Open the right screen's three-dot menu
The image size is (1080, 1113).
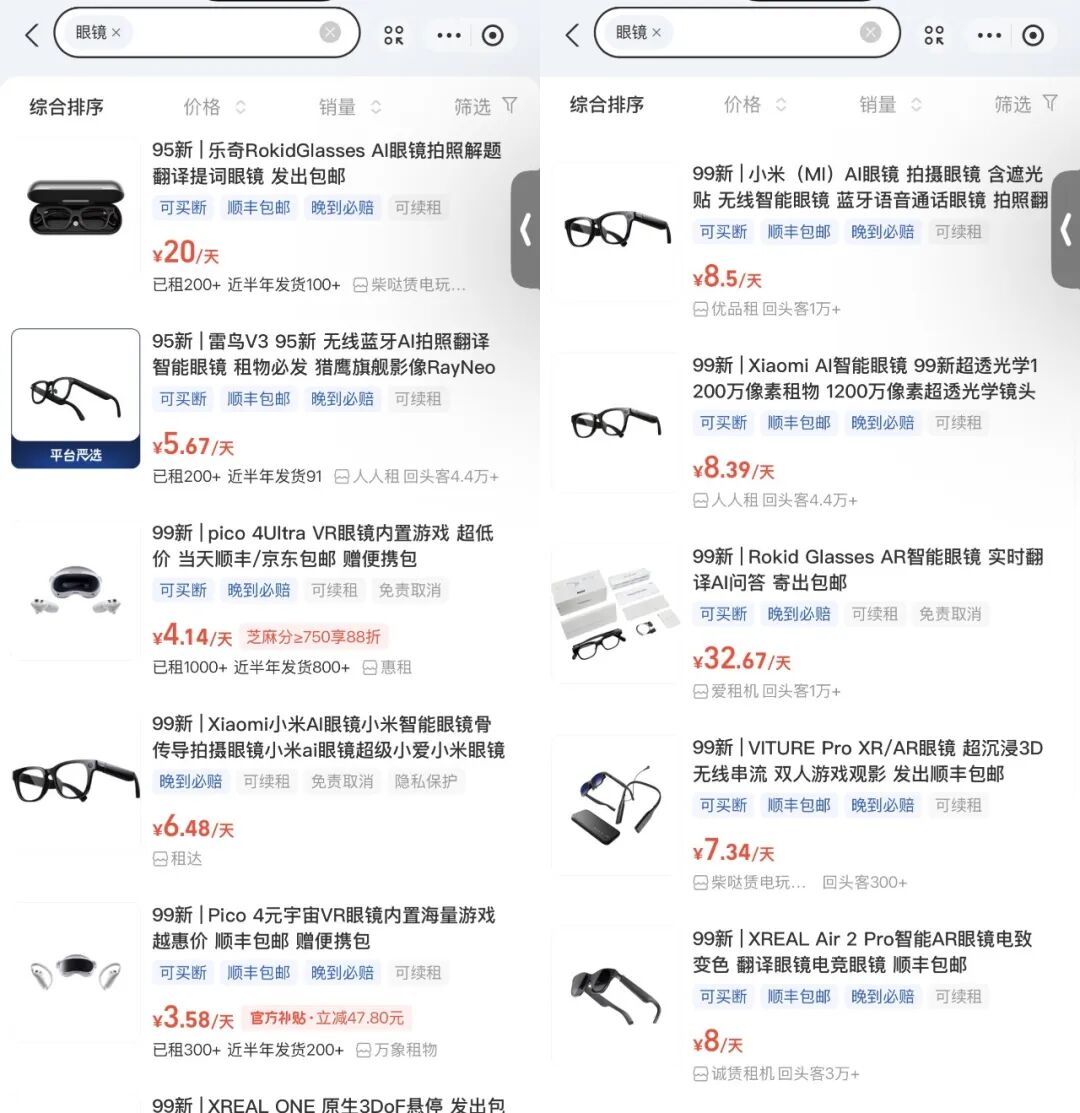988,35
